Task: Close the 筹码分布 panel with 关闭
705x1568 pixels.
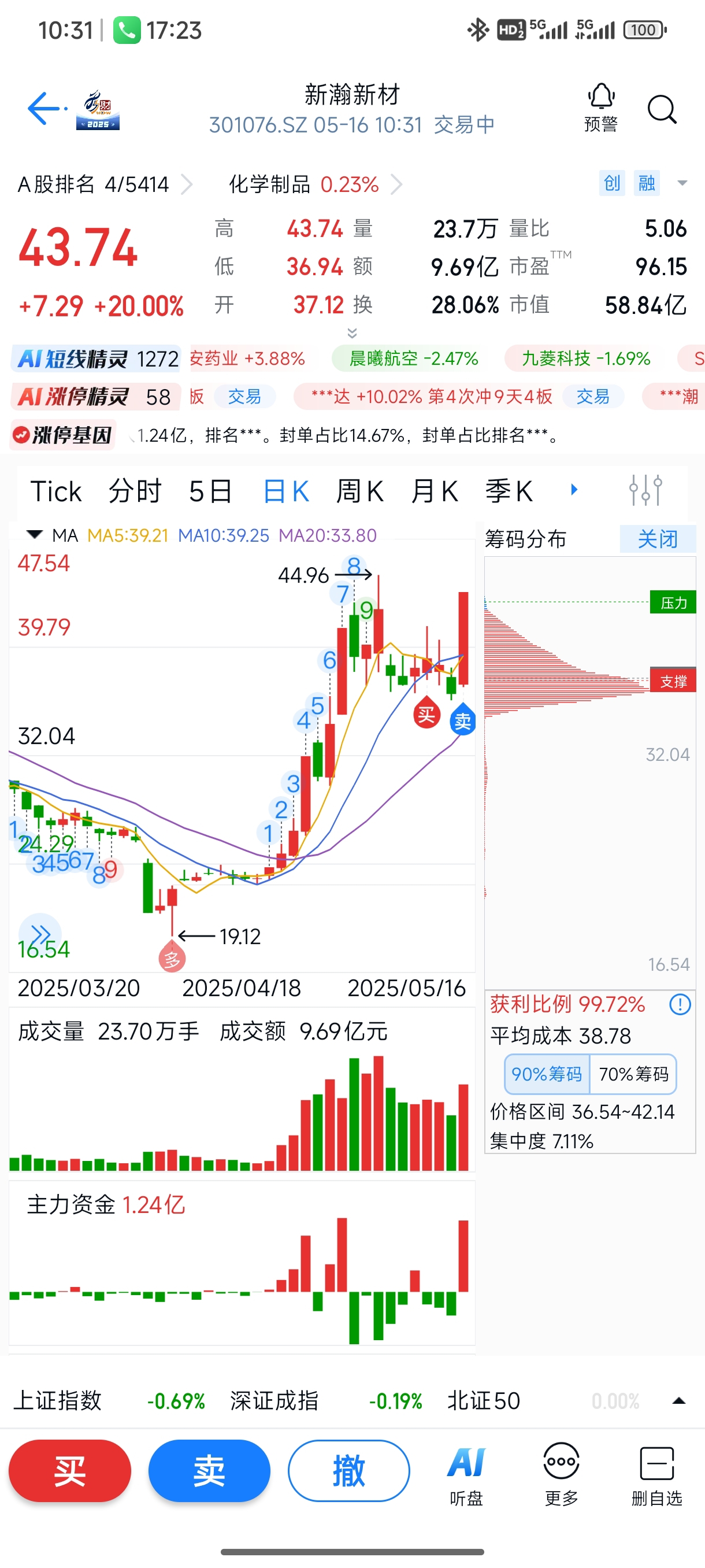Action: pos(658,539)
